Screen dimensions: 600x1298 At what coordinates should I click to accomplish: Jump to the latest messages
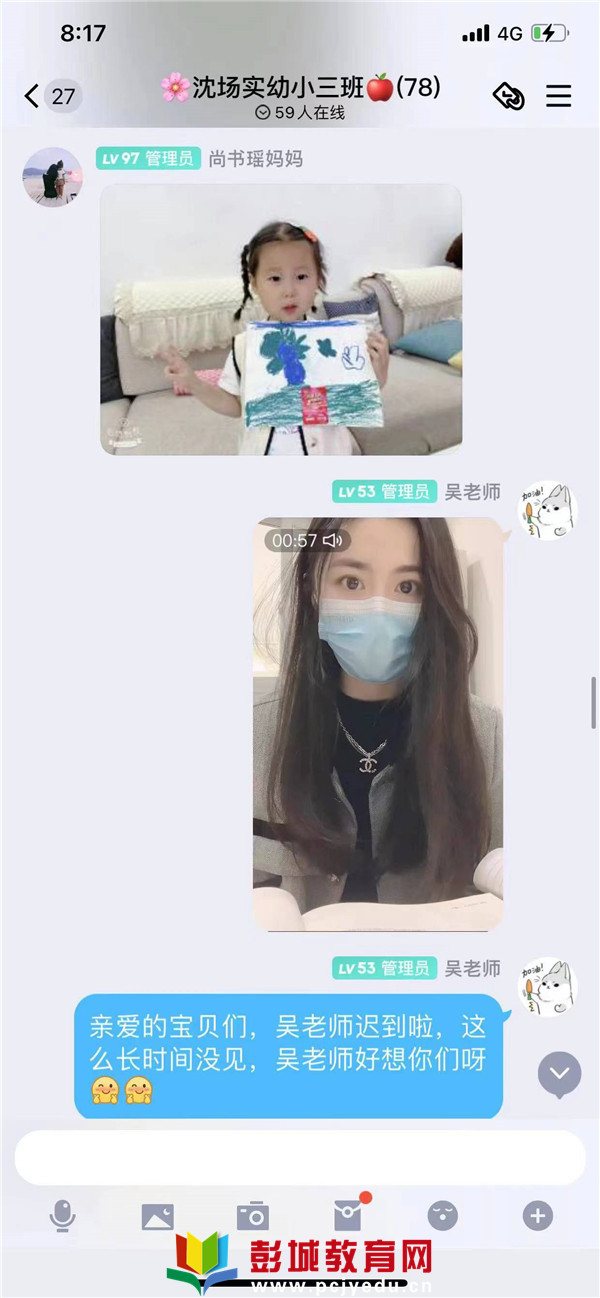pyautogui.click(x=559, y=1073)
